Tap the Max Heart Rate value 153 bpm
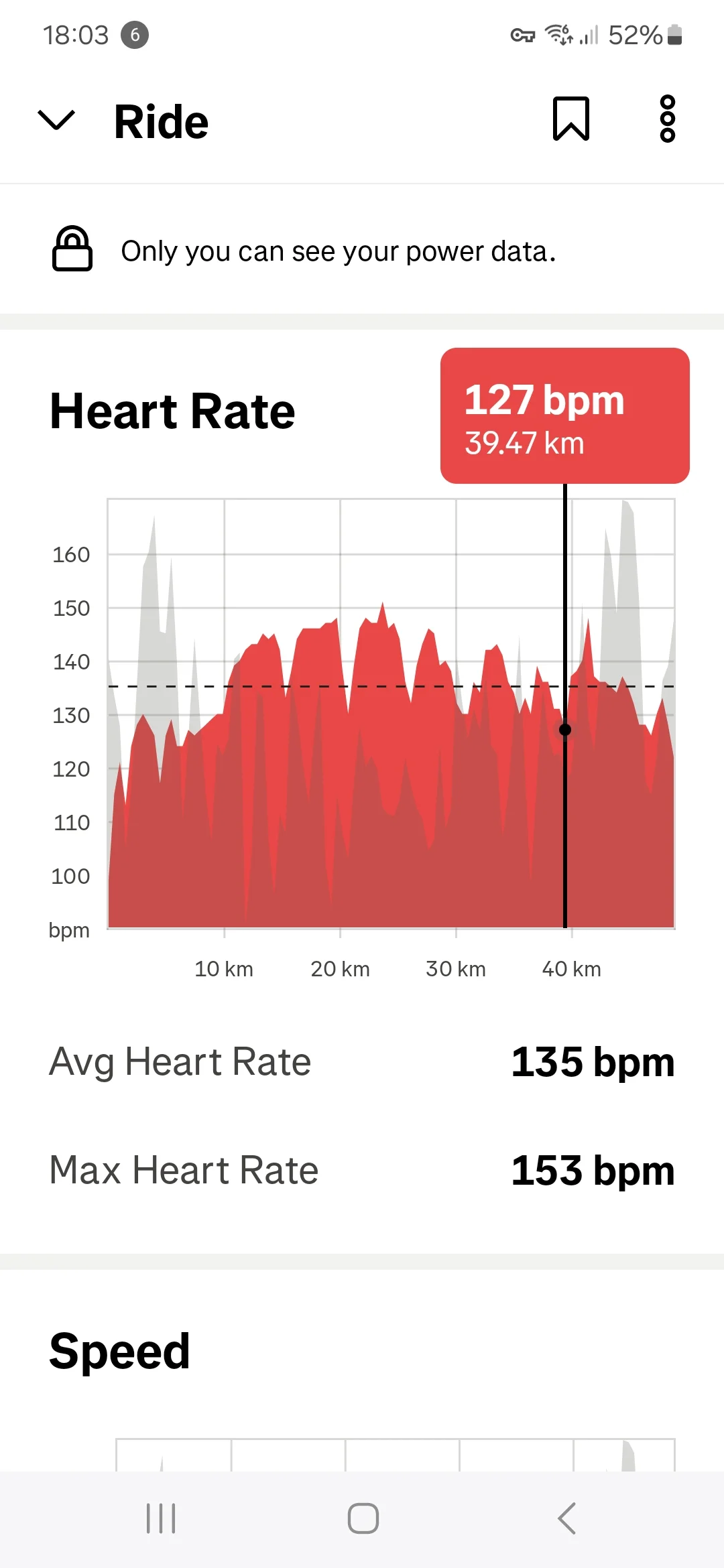Viewport: 724px width, 1568px height. [x=593, y=1169]
